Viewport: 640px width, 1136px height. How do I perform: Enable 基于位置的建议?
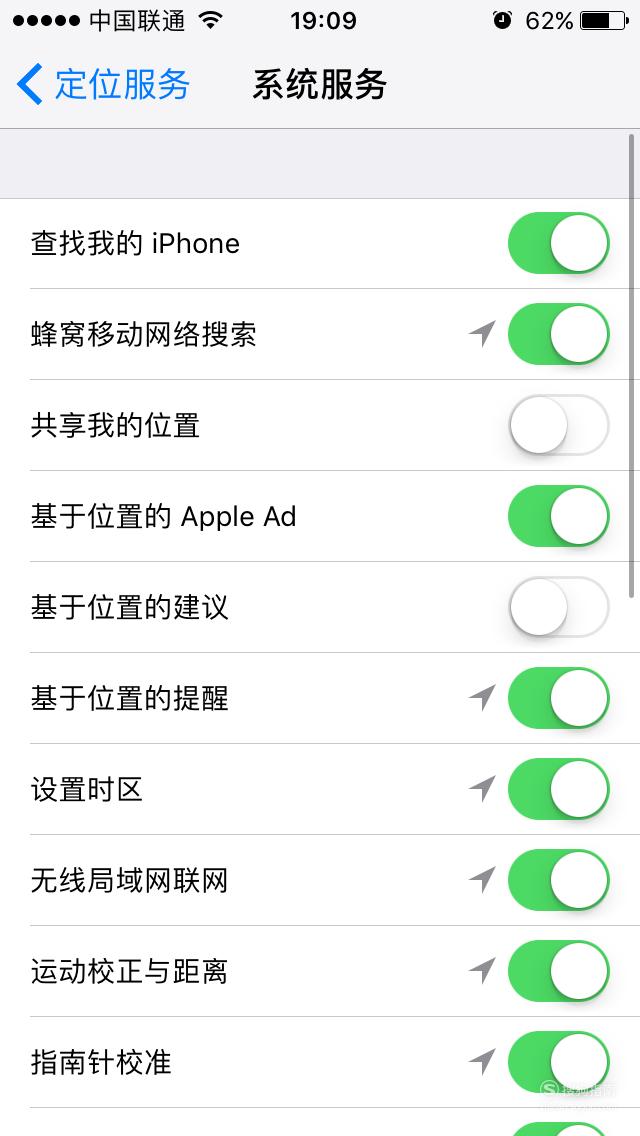pos(558,607)
